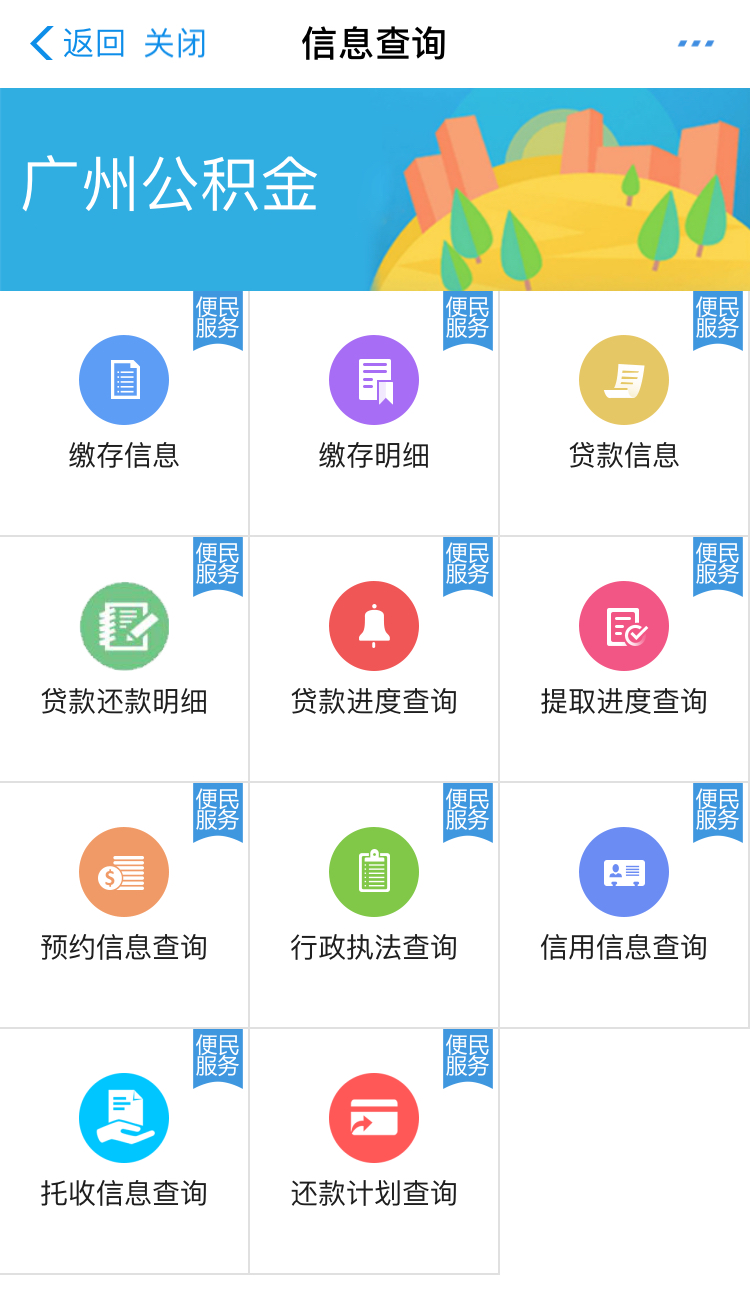Open 信用信息查询 (credit information) card icon

point(624,872)
